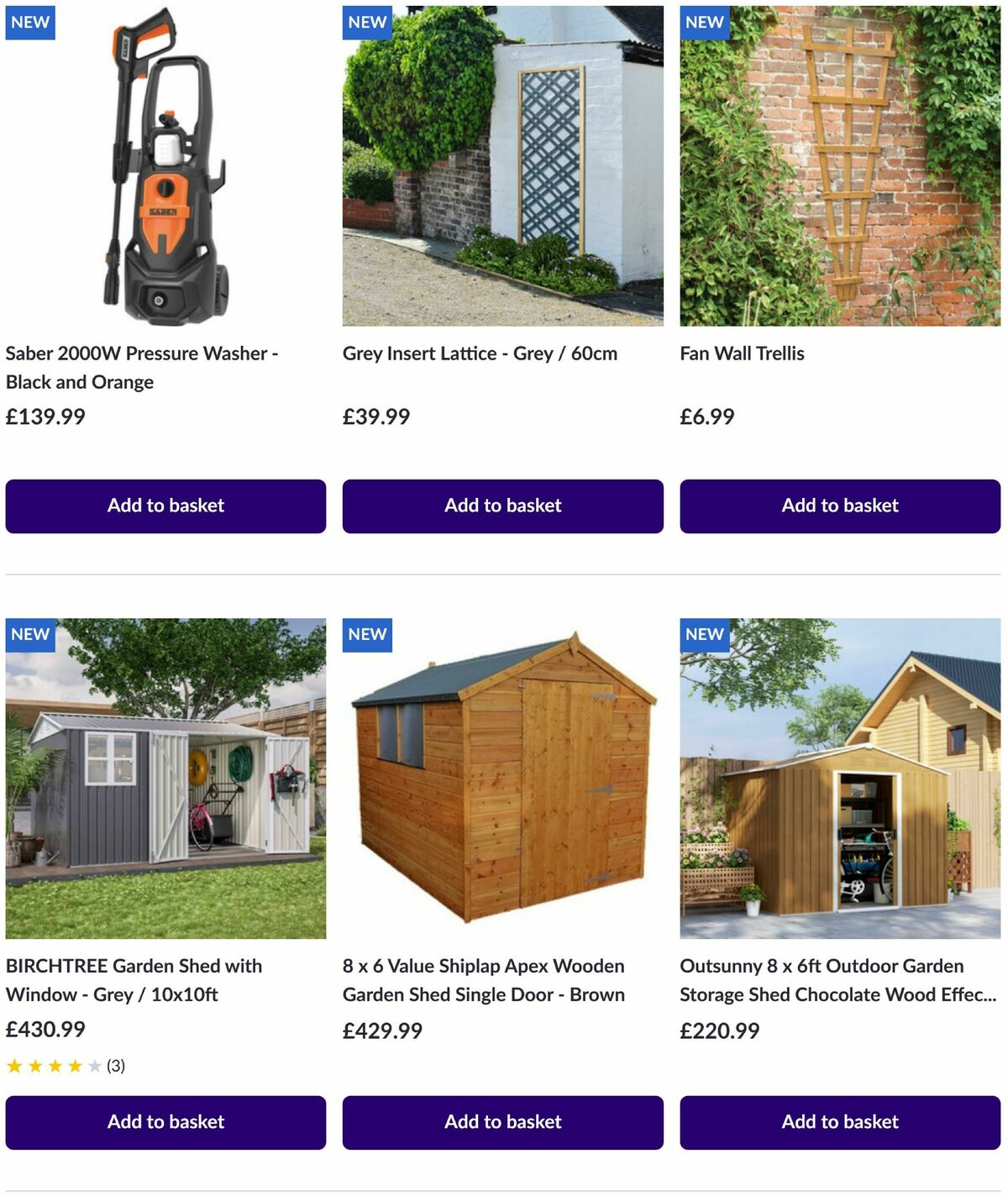Add Saber 2000W Pressure Washer to basket

pyautogui.click(x=165, y=506)
